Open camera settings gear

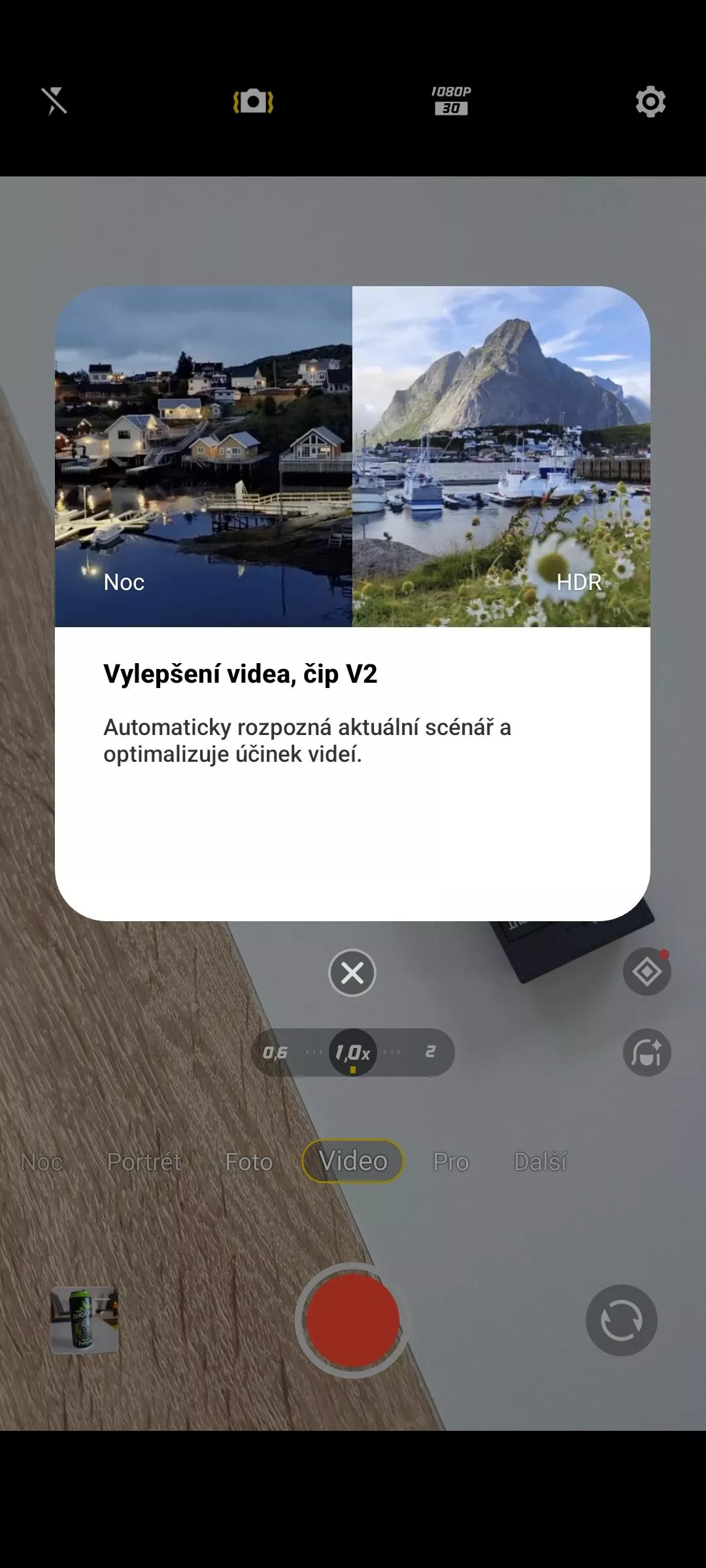(x=650, y=101)
